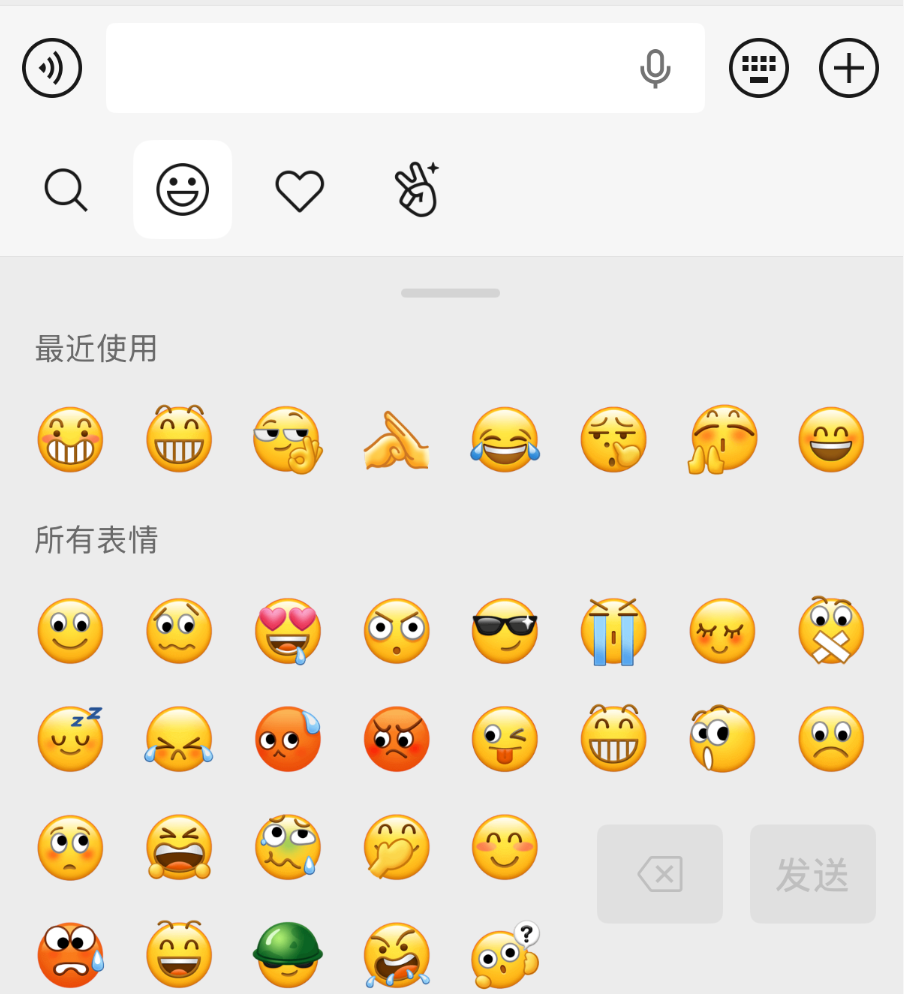Pick the green helmet soldier emoji
Viewport: 904px width, 994px height.
pyautogui.click(x=288, y=955)
